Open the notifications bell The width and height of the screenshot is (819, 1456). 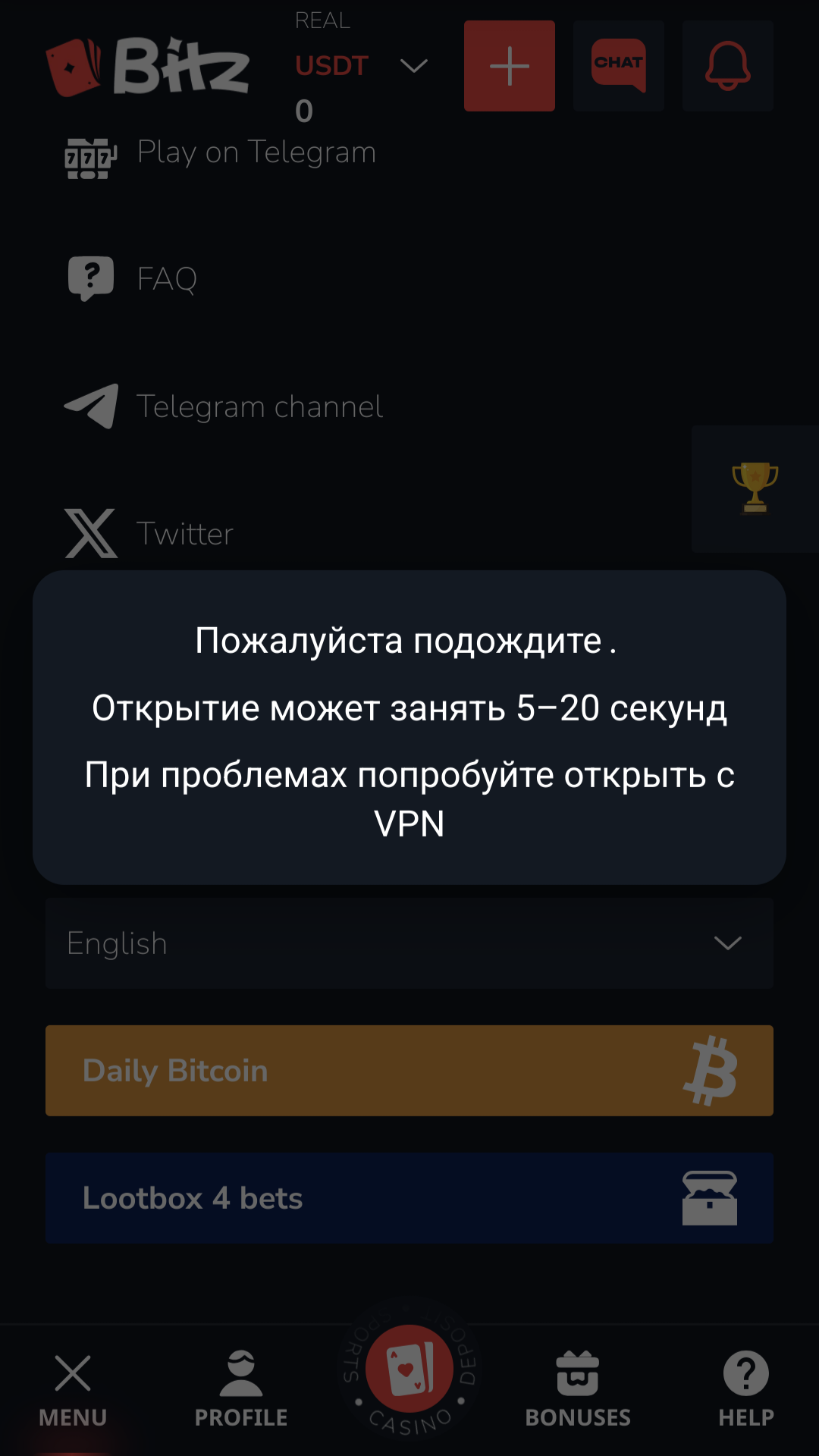[727, 66]
